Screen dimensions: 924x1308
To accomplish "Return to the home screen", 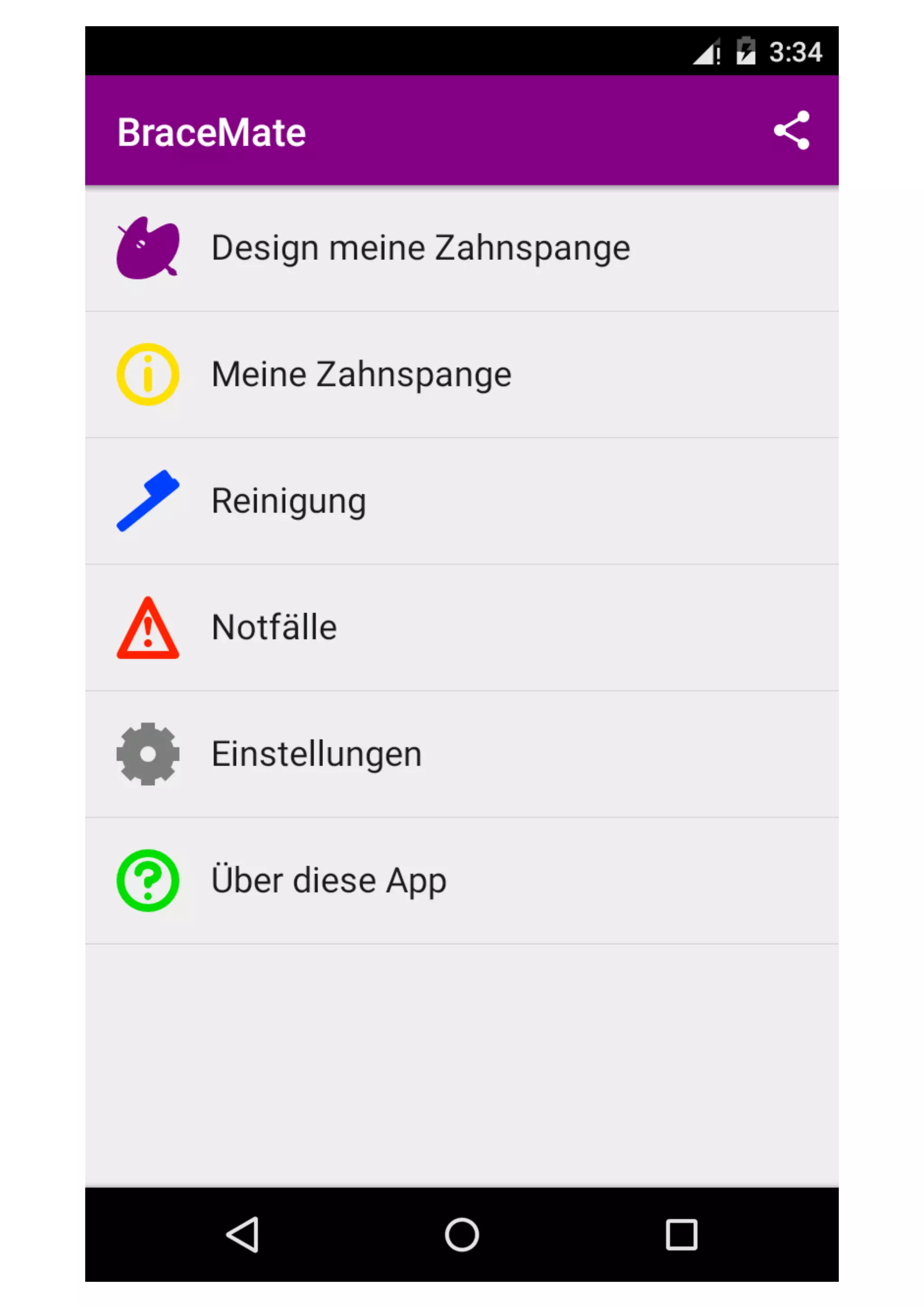I will point(462,1235).
